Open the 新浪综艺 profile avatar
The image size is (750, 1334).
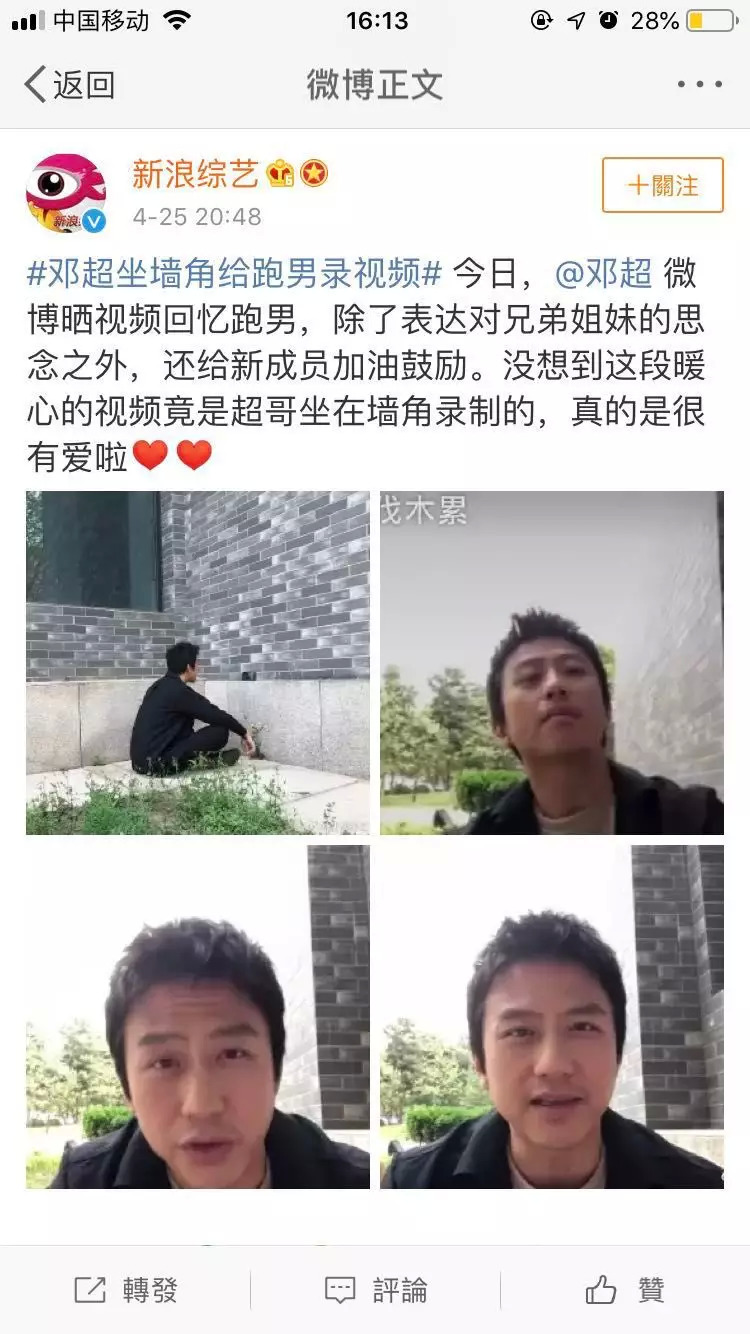click(x=66, y=193)
